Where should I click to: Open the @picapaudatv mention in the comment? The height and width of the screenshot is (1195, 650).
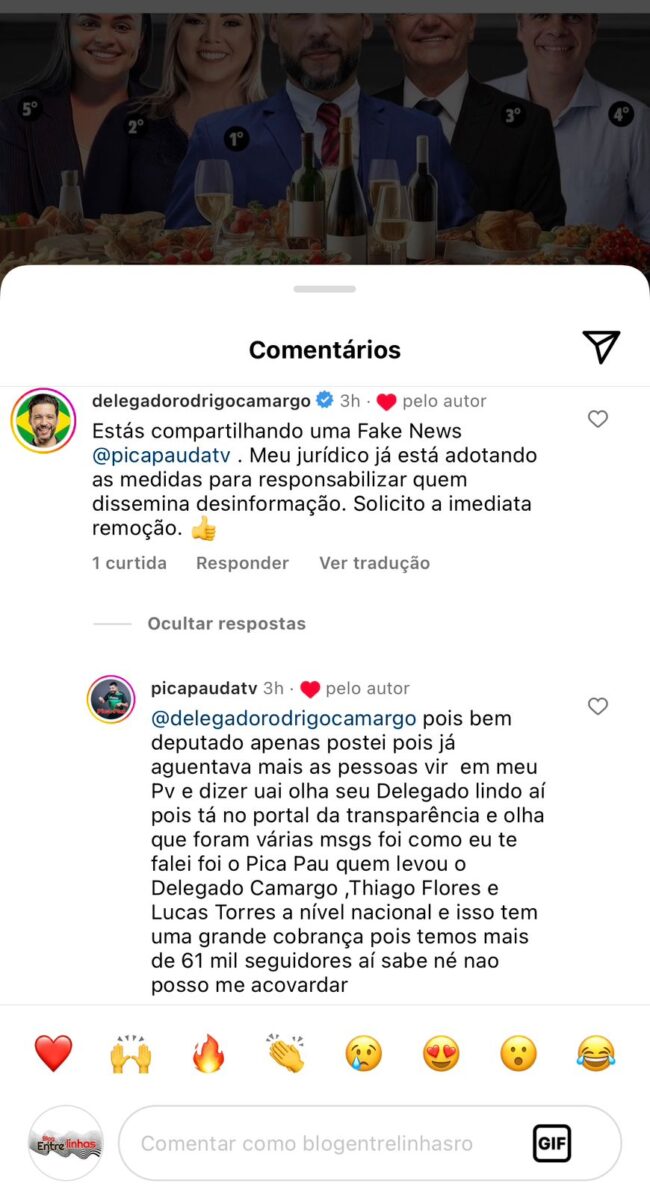(161, 455)
